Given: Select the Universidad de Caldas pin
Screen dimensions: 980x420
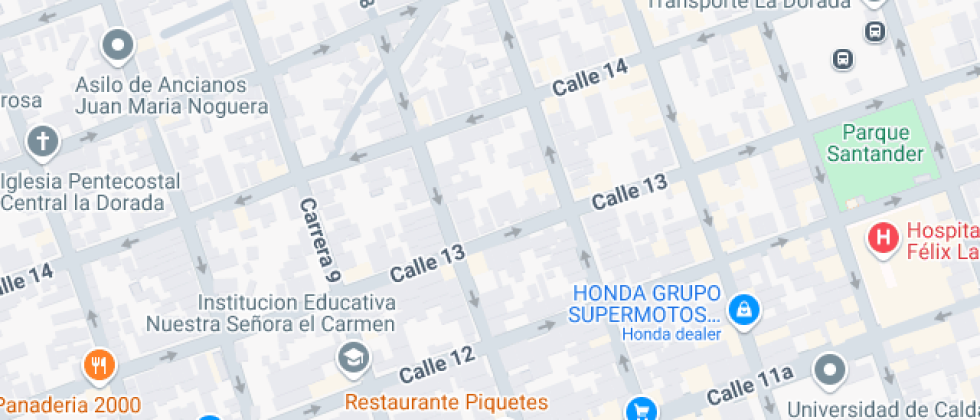Looking at the screenshot, I should [x=830, y=371].
